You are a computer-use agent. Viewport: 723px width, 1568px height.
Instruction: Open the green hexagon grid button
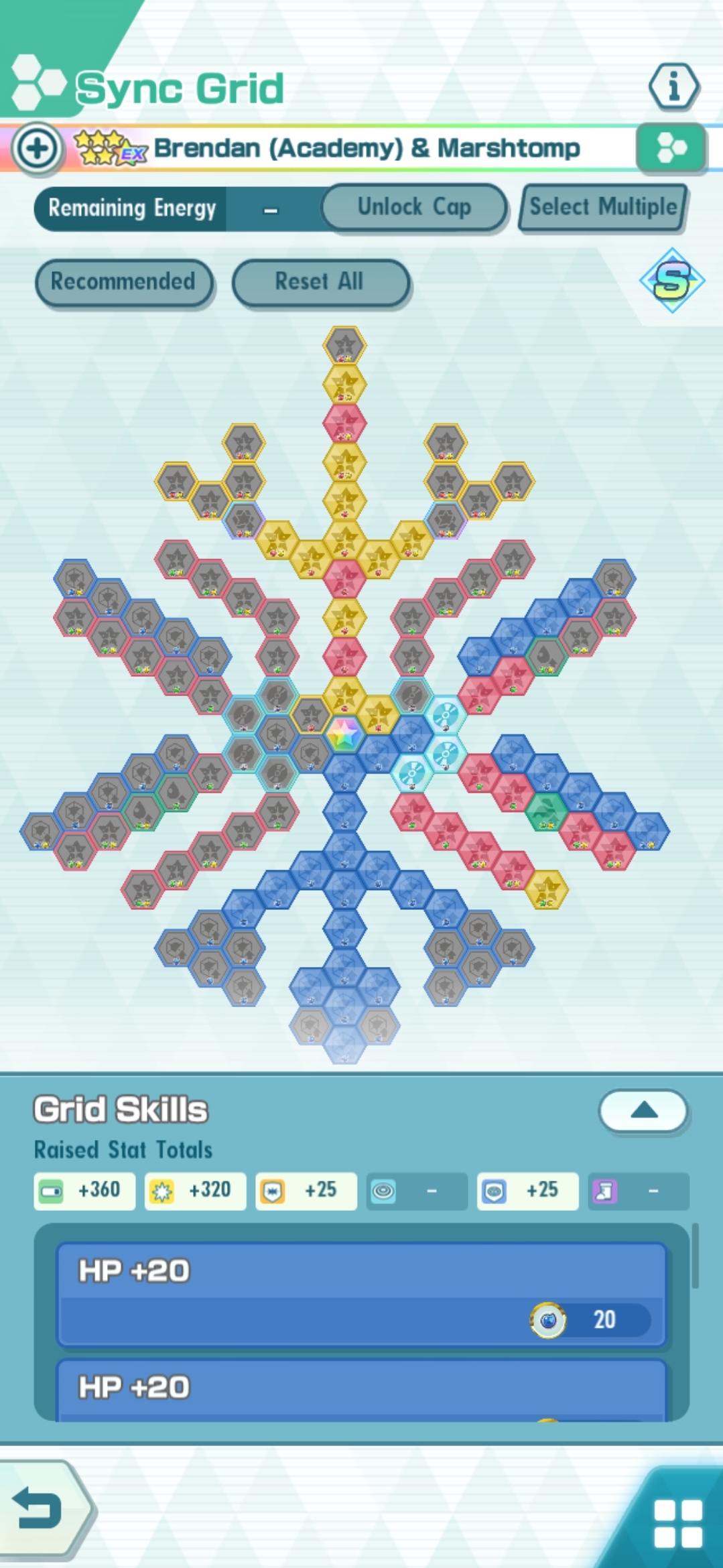point(671,147)
